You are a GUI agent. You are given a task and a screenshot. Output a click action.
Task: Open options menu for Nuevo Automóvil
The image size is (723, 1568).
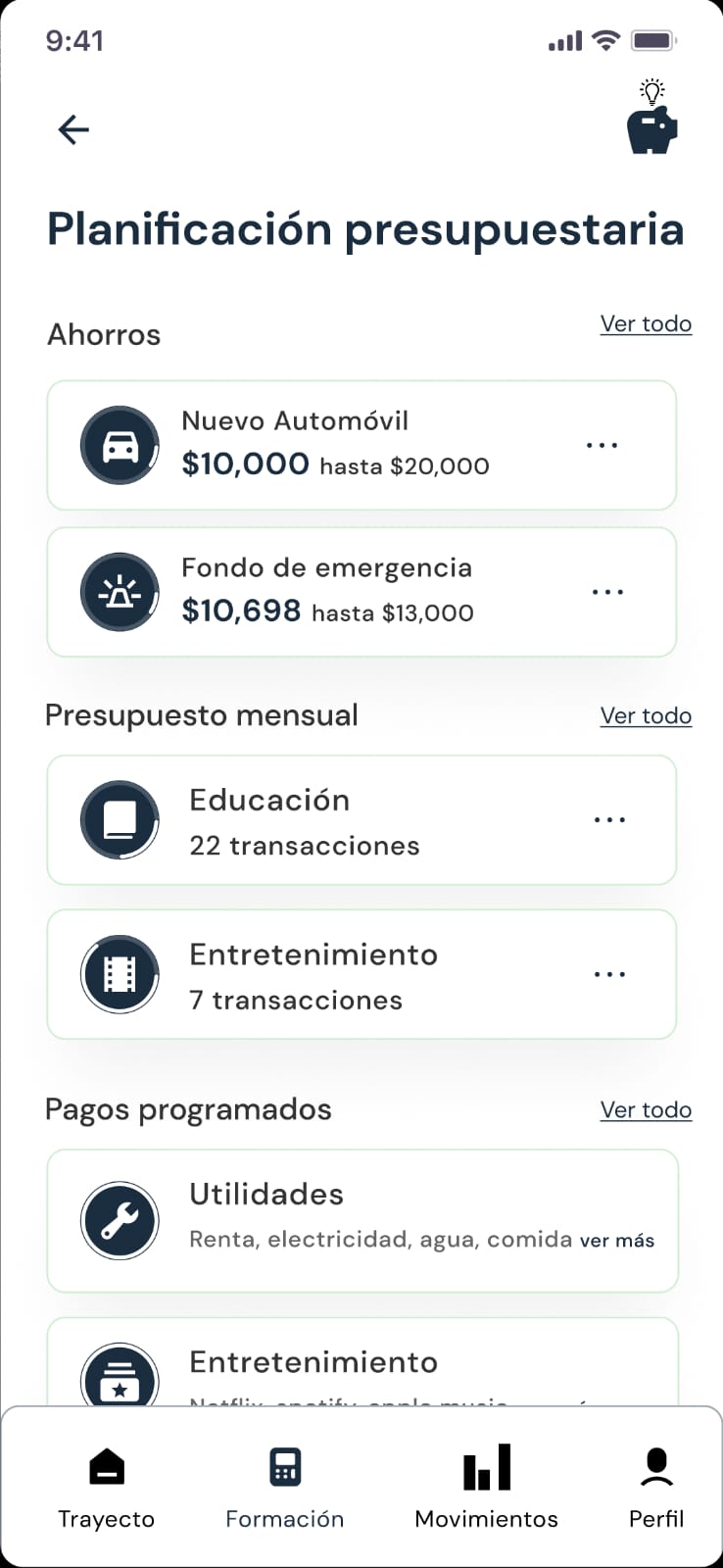pyautogui.click(x=602, y=445)
